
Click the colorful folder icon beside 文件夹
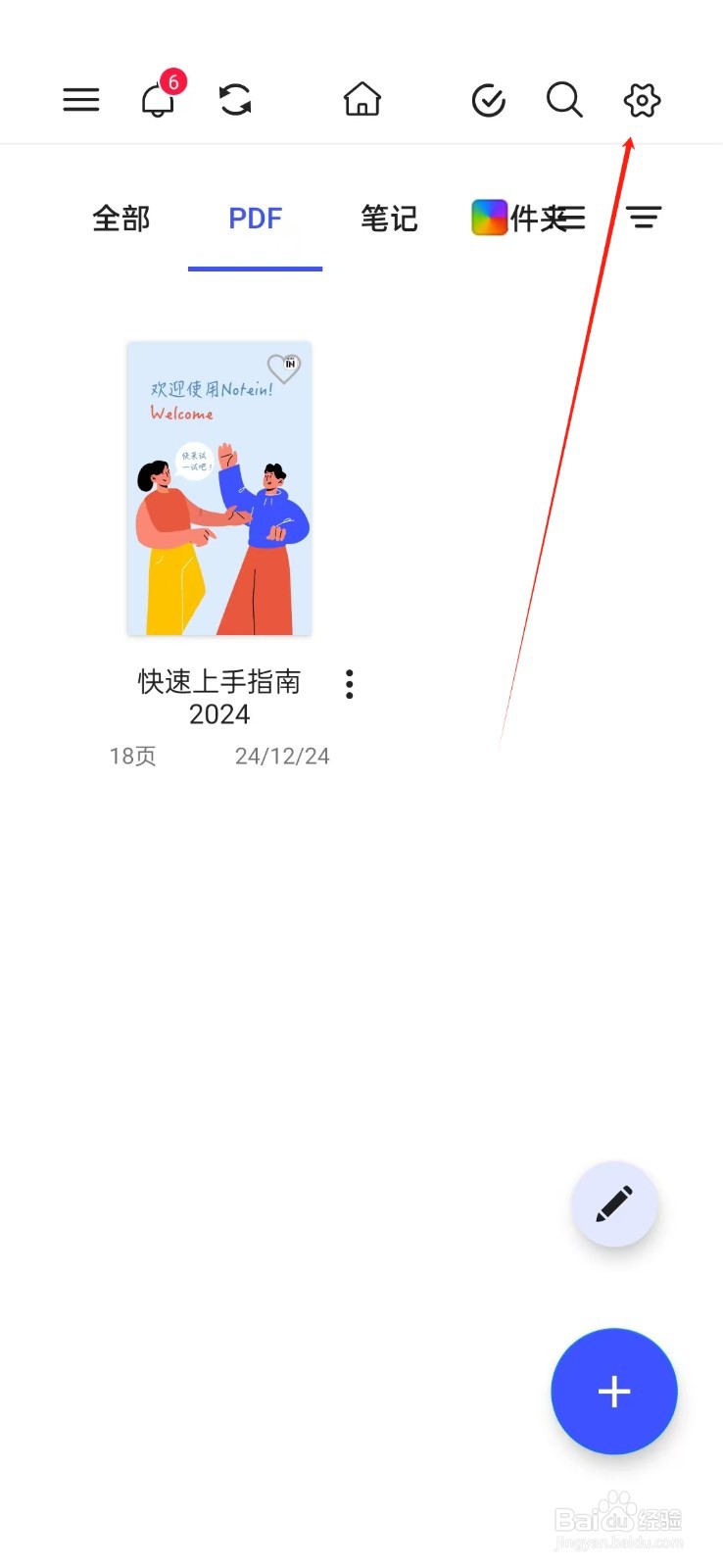pos(490,217)
